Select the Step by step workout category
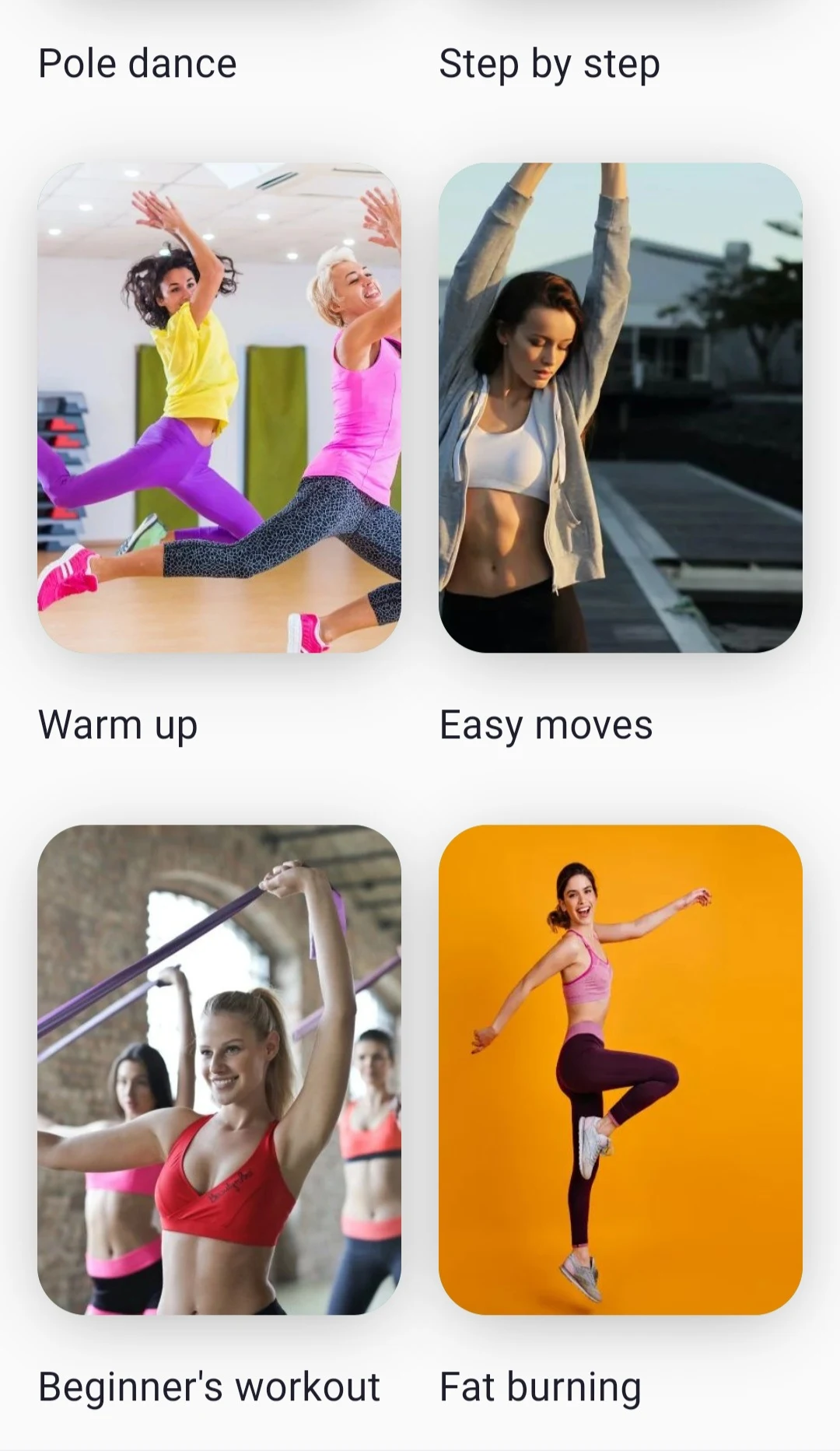Screen dimensions: 840x1451 pos(548,64)
